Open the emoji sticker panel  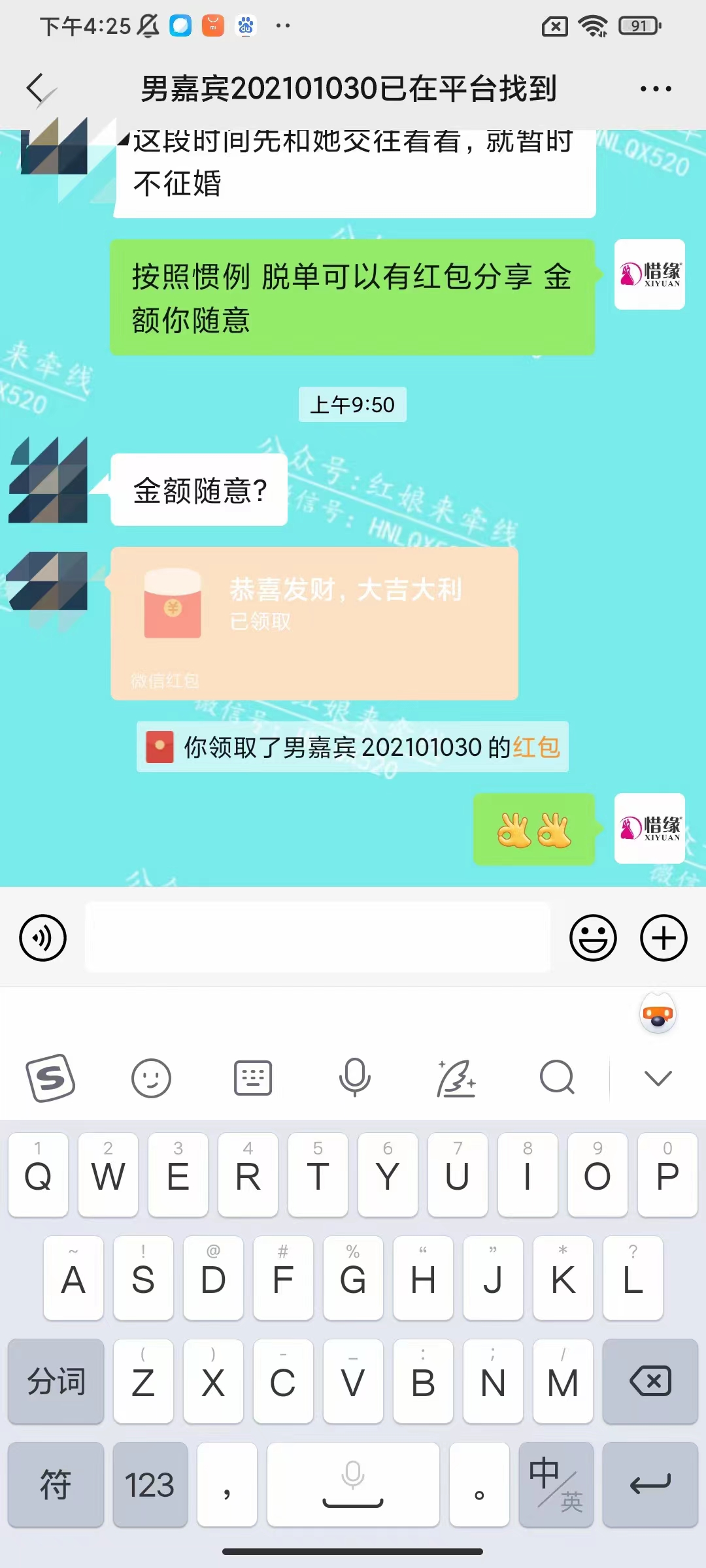593,938
